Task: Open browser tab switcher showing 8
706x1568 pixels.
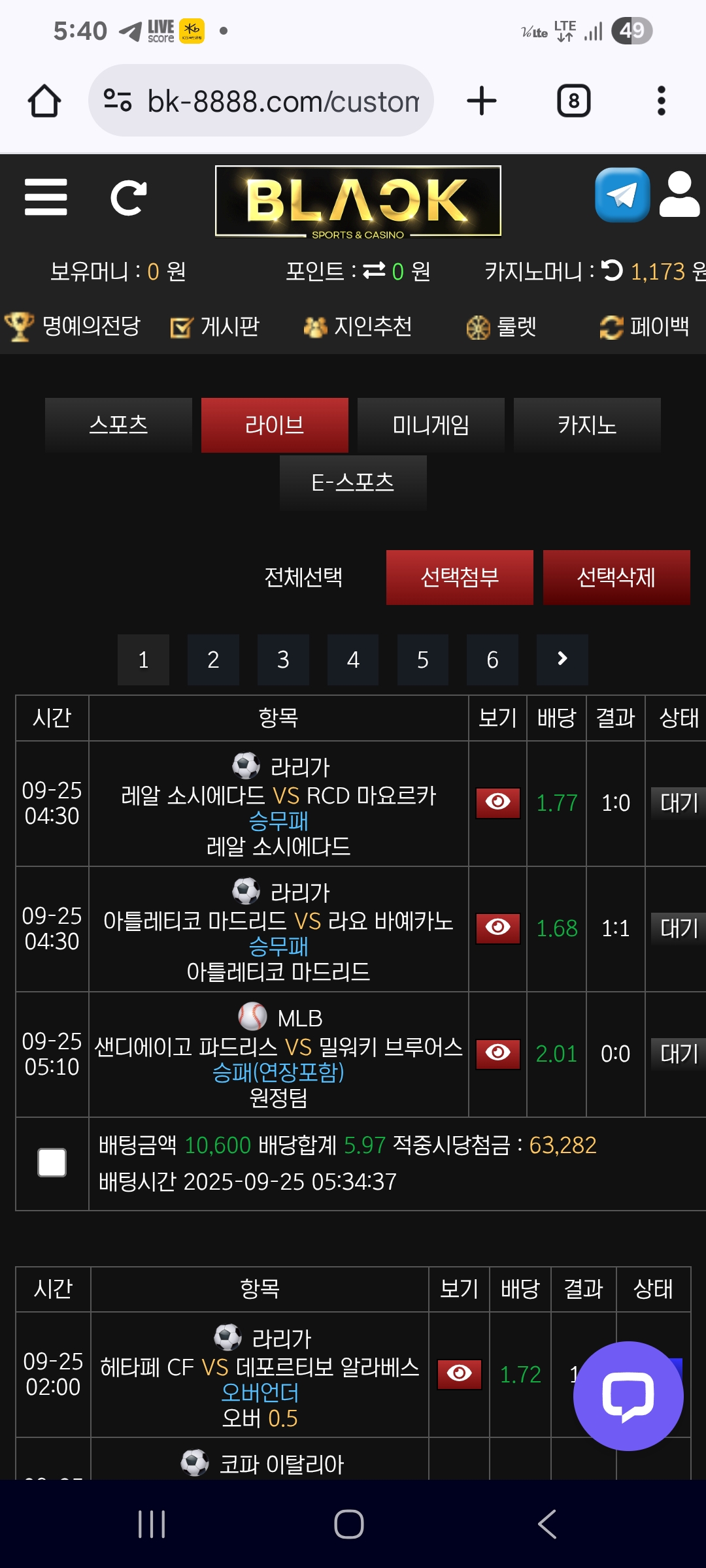Action: [x=573, y=101]
